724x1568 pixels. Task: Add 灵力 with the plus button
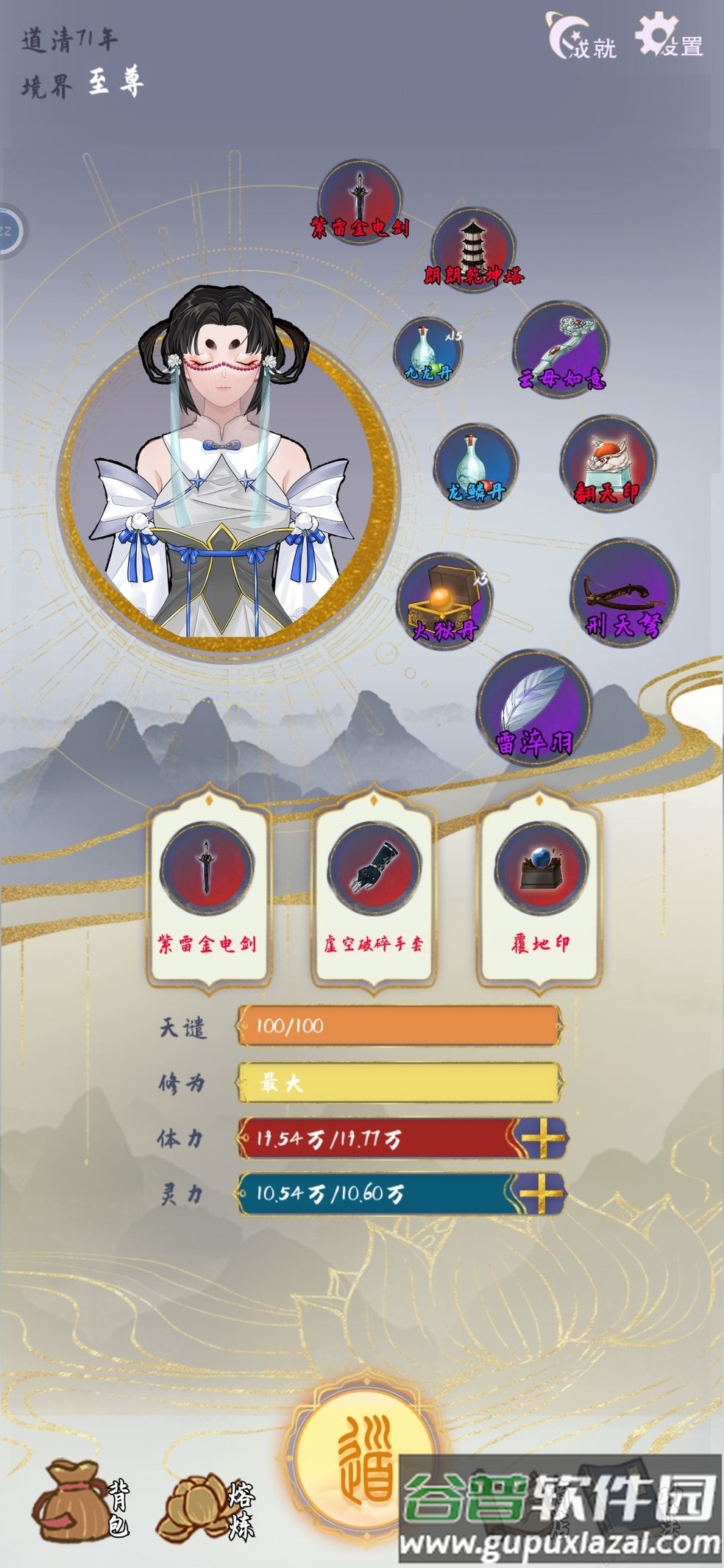coord(542,1193)
